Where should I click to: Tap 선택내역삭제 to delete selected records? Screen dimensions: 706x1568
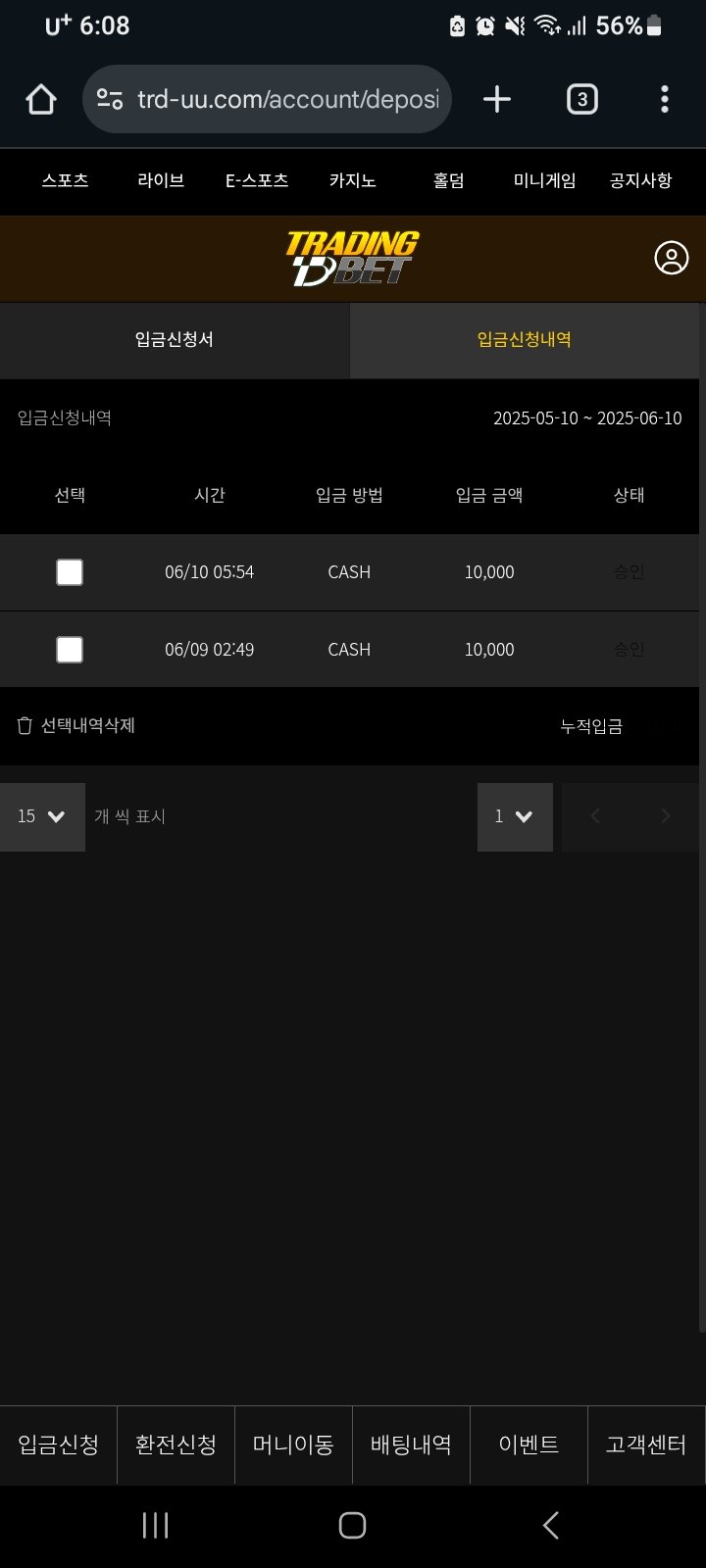(76, 726)
